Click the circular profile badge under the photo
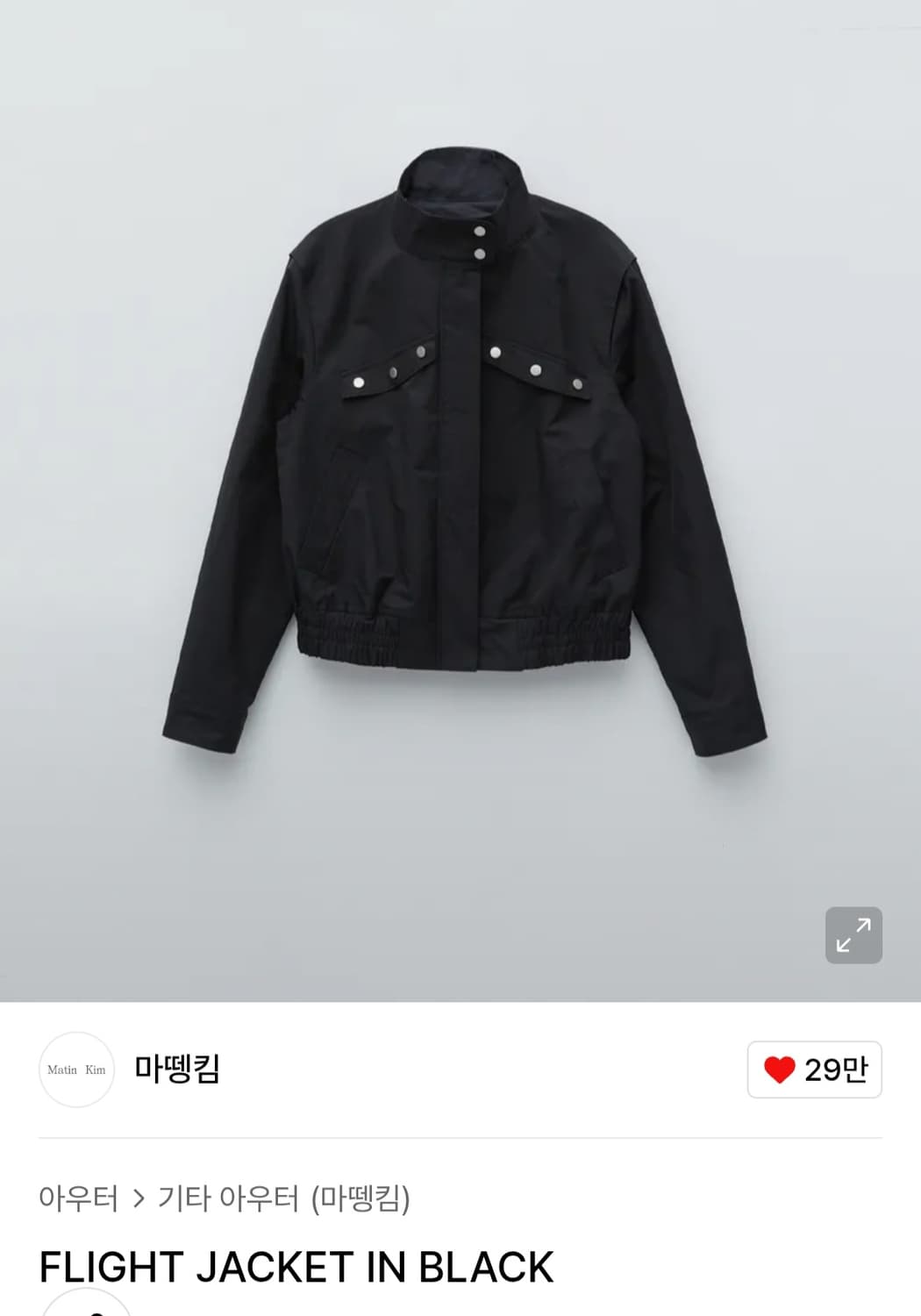Screen dimensions: 921x1316 coord(76,1069)
